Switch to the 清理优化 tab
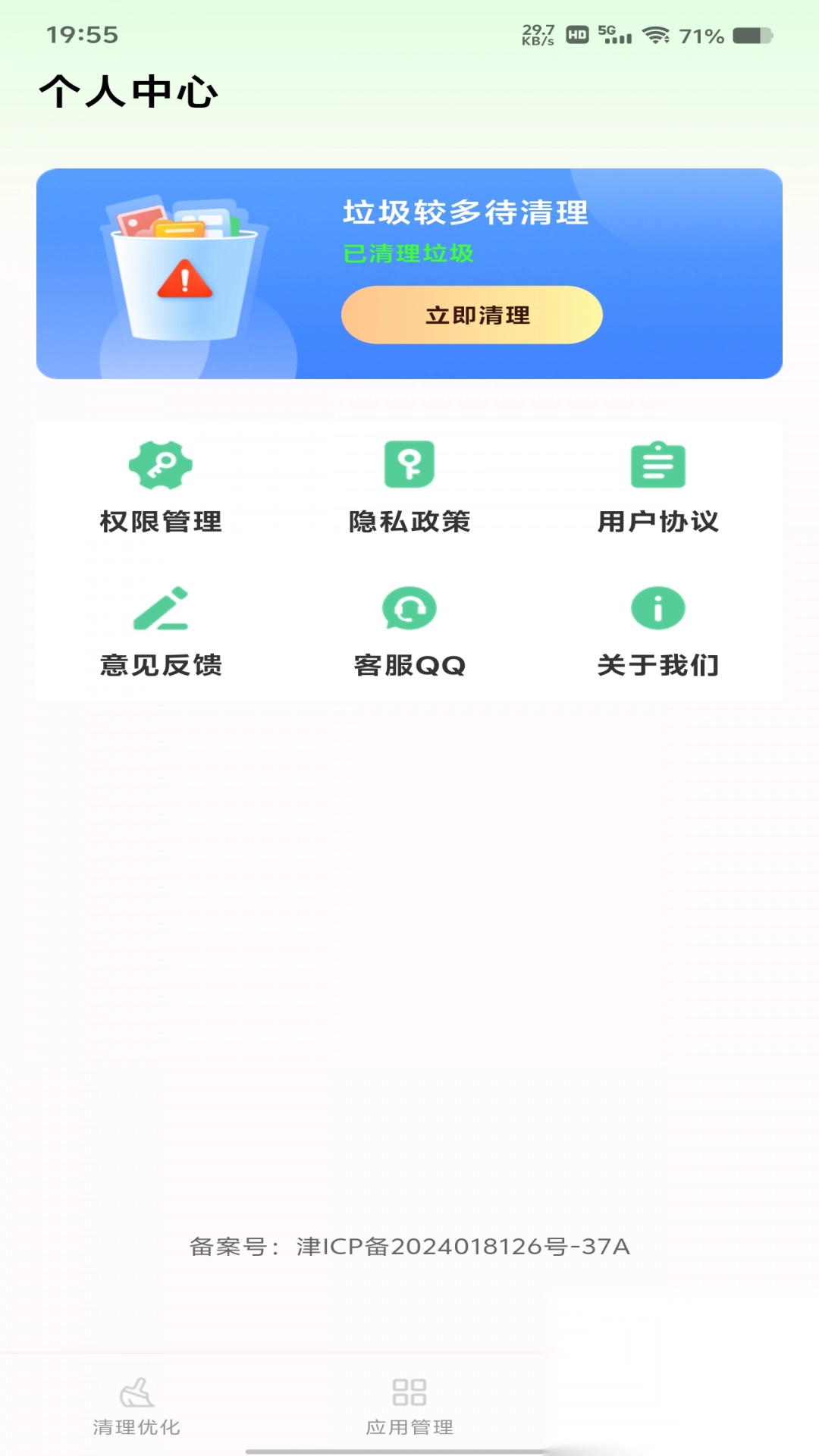The height and width of the screenshot is (1456, 819). 136,1405
